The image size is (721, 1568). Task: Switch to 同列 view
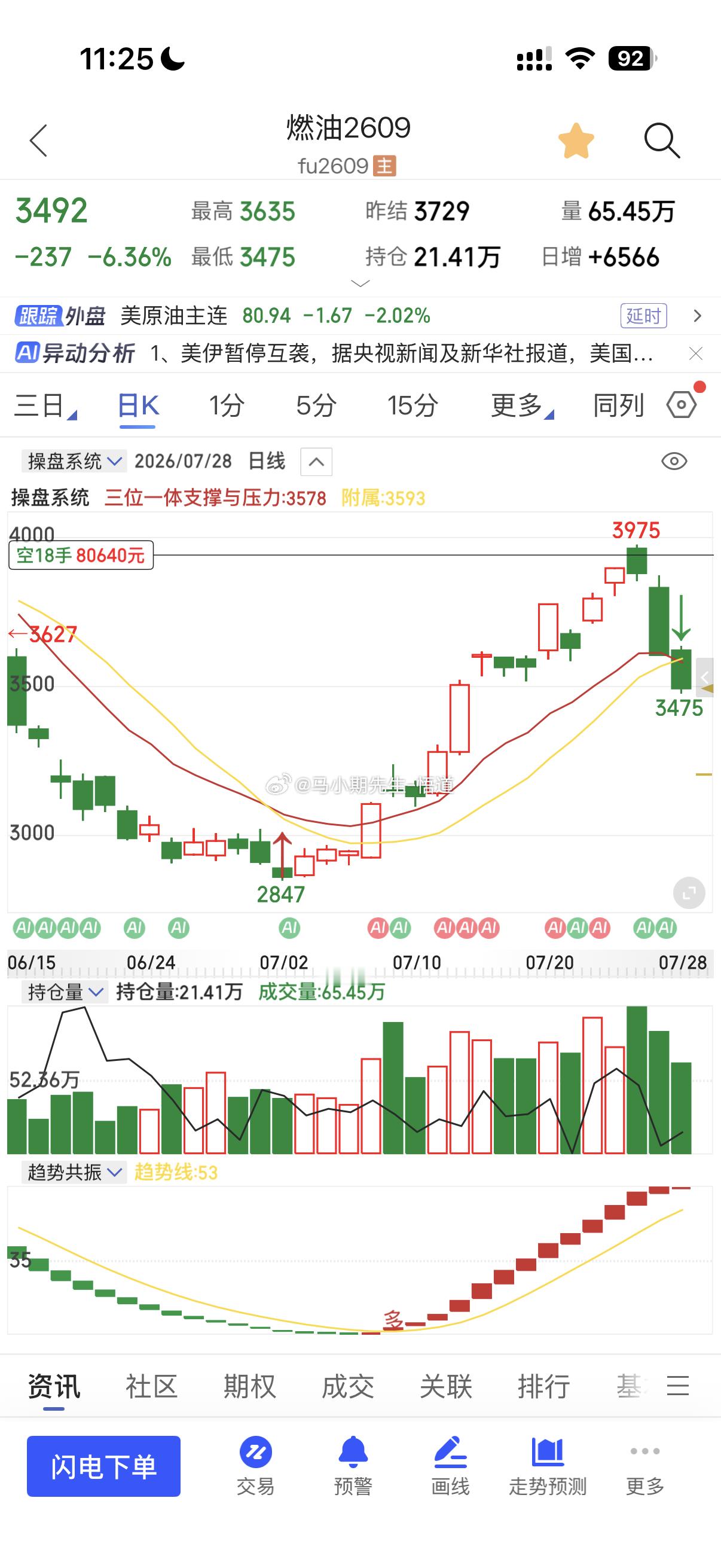[x=618, y=405]
